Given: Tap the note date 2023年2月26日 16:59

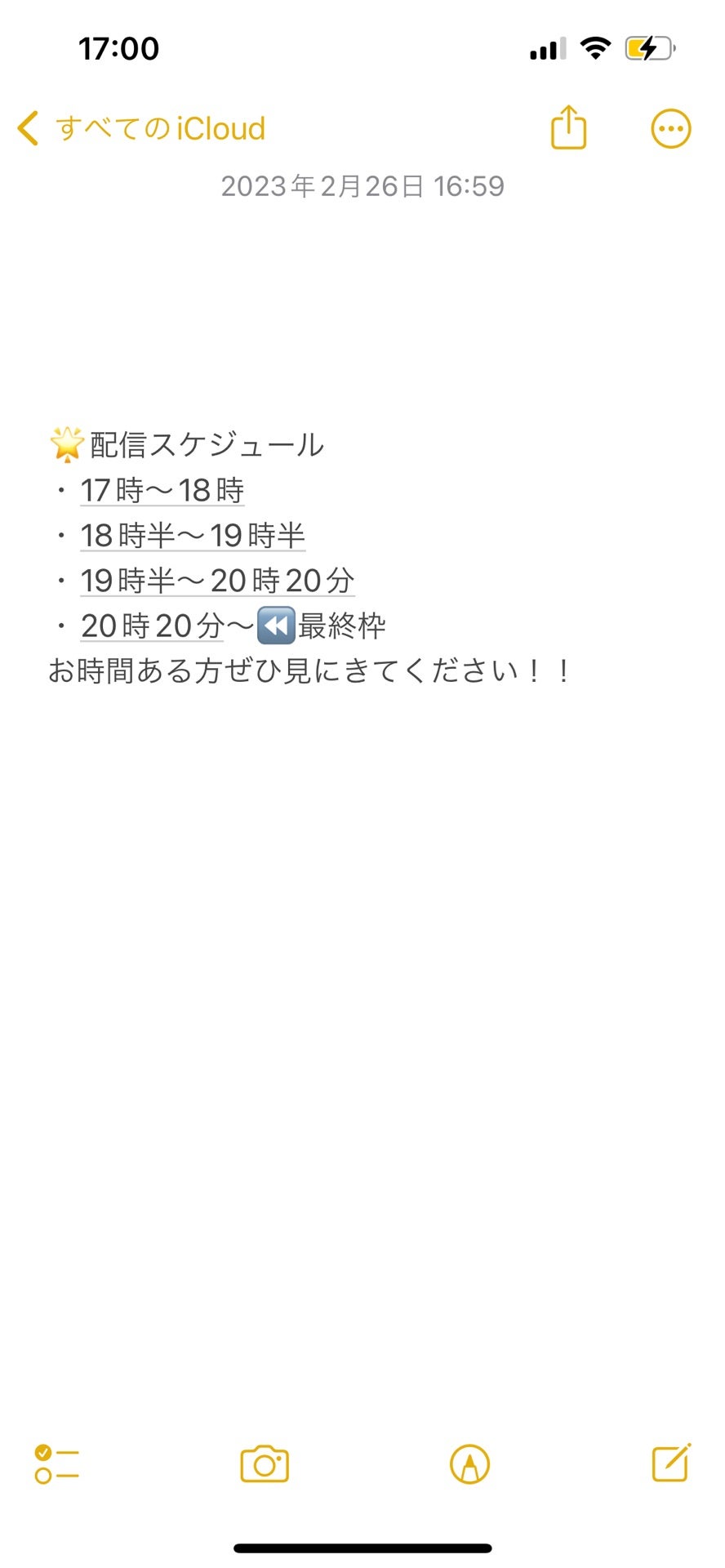Looking at the screenshot, I should click(x=364, y=186).
